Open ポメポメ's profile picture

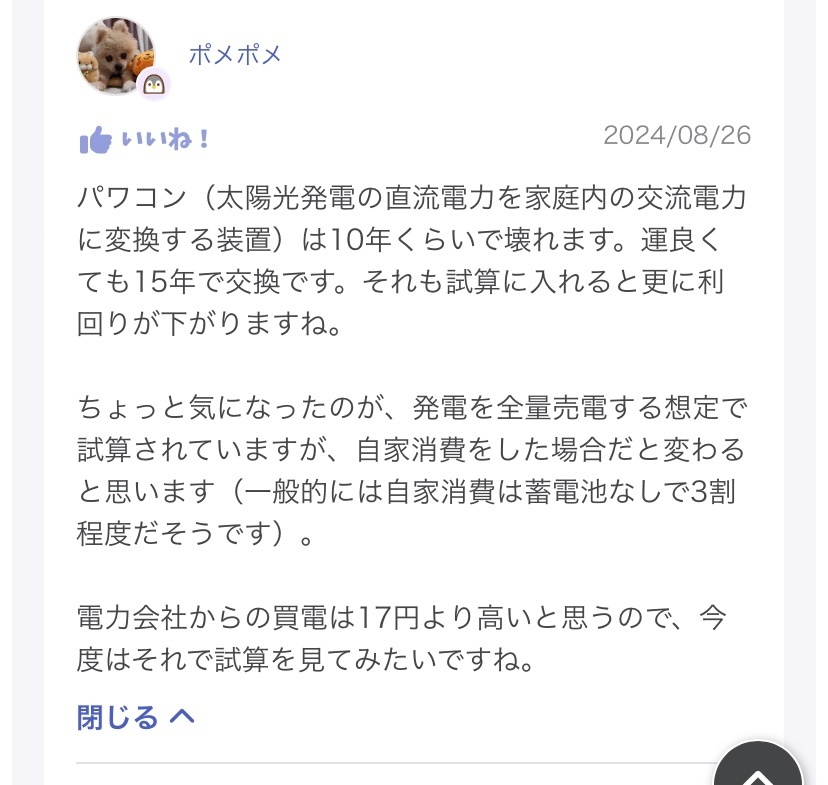pos(117,56)
